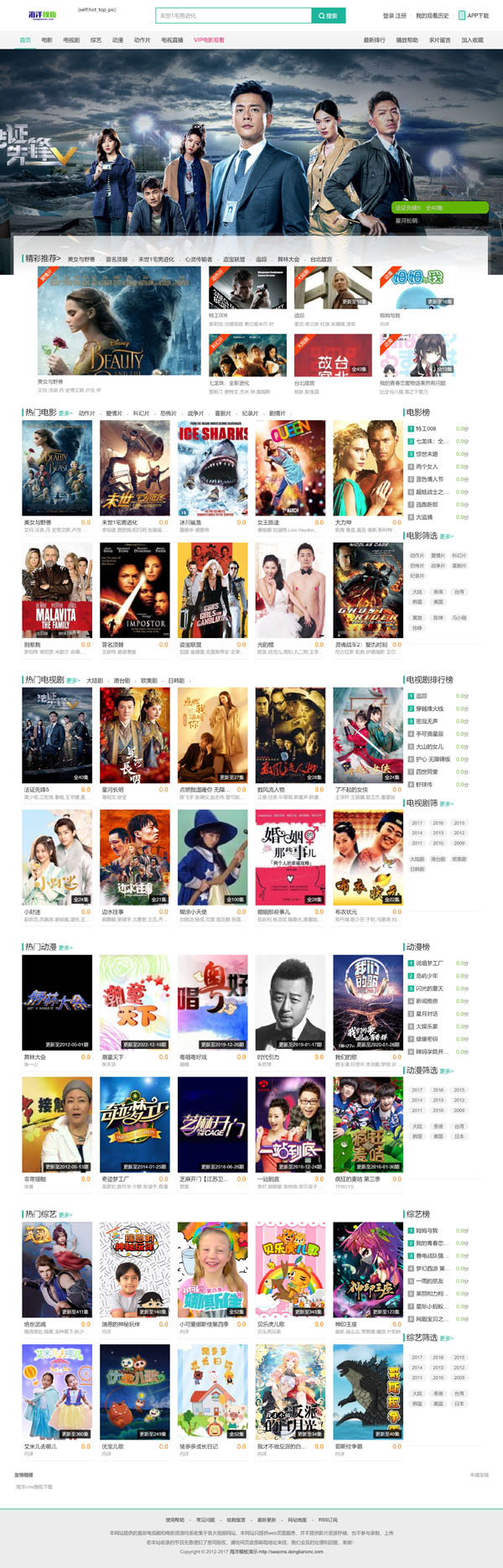The width and height of the screenshot is (503, 1568).
Task: Open the APP下载 download link
Action: pos(477,16)
